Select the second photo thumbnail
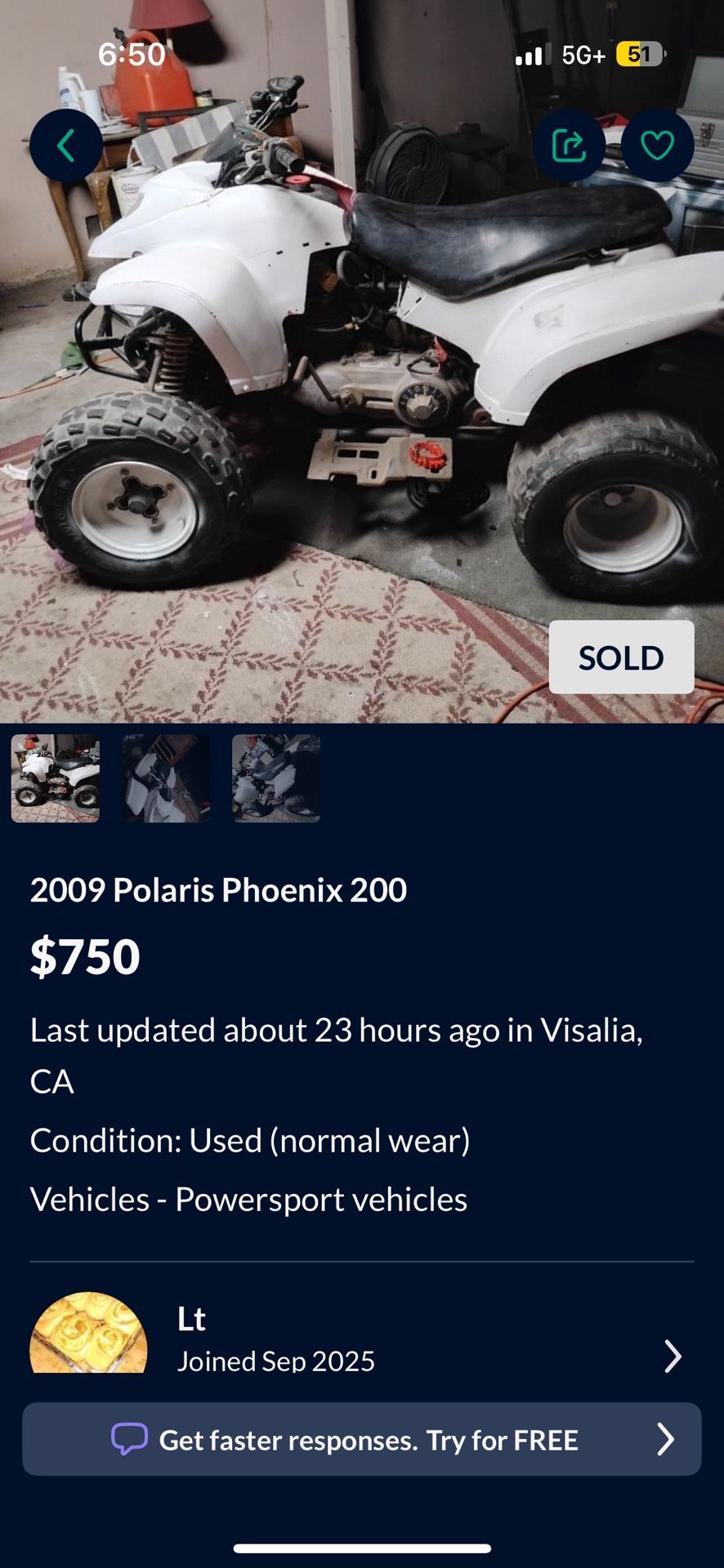 [x=165, y=777]
